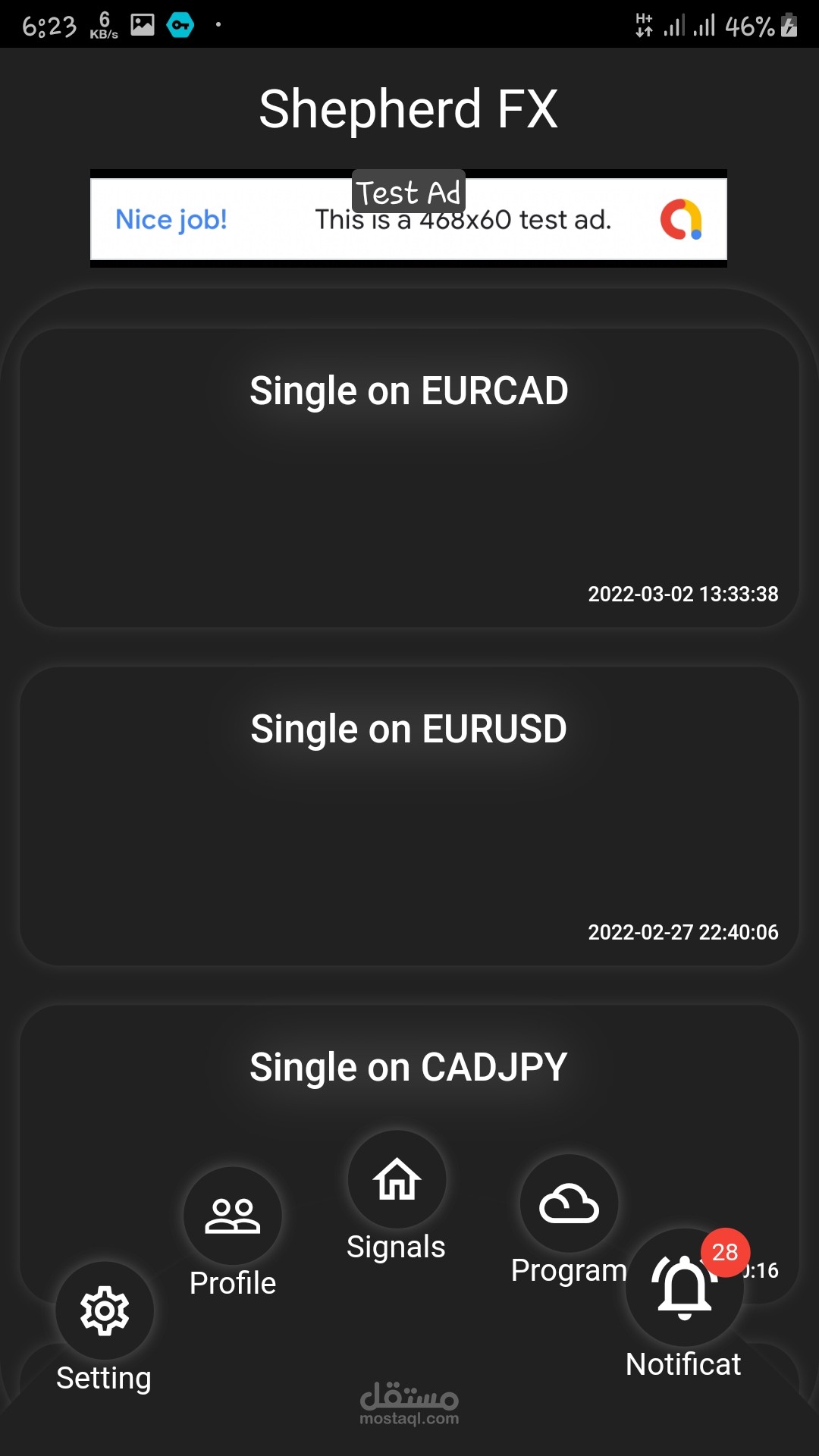View the Single on EURUSD signal
Viewport: 819px width, 1456px height.
coord(409,816)
